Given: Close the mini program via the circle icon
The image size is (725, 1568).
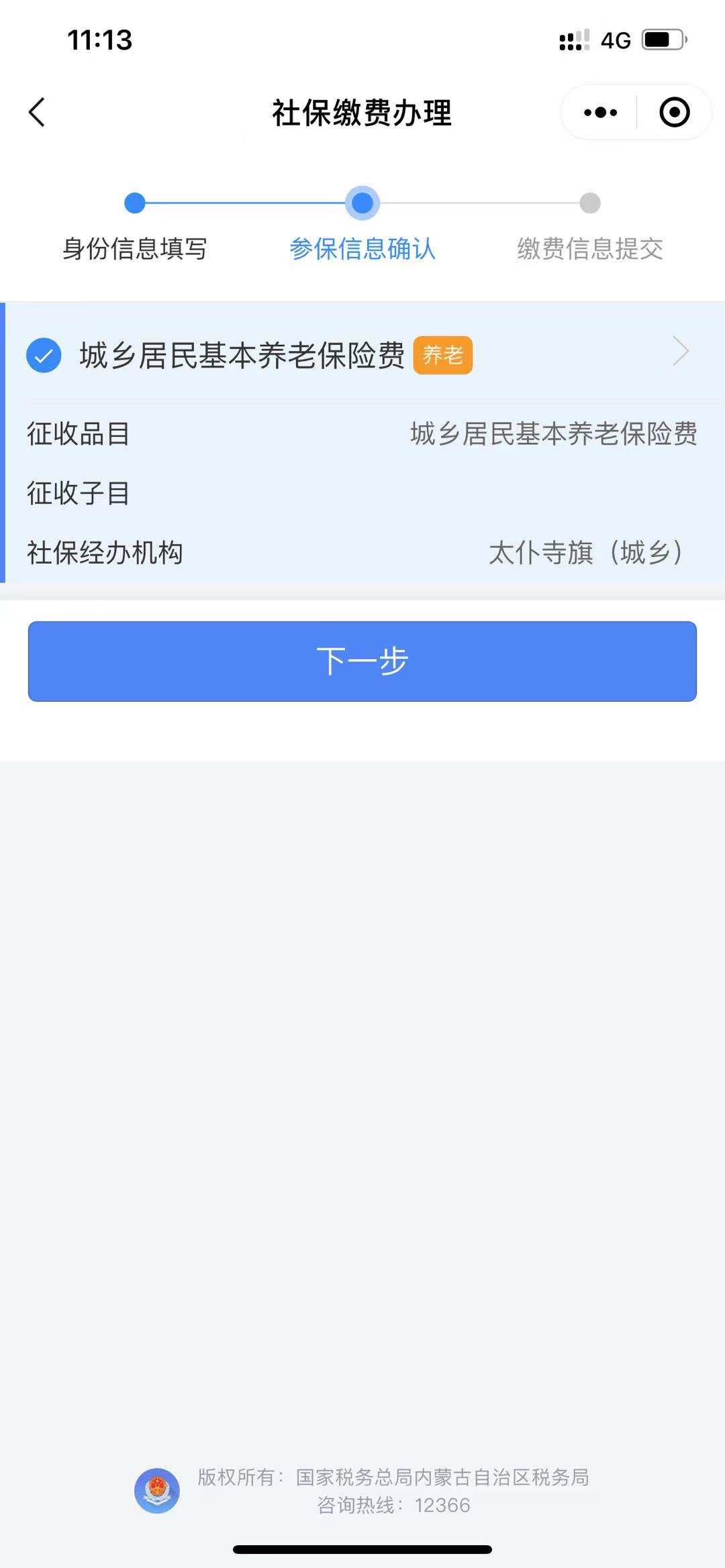Looking at the screenshot, I should click(675, 112).
